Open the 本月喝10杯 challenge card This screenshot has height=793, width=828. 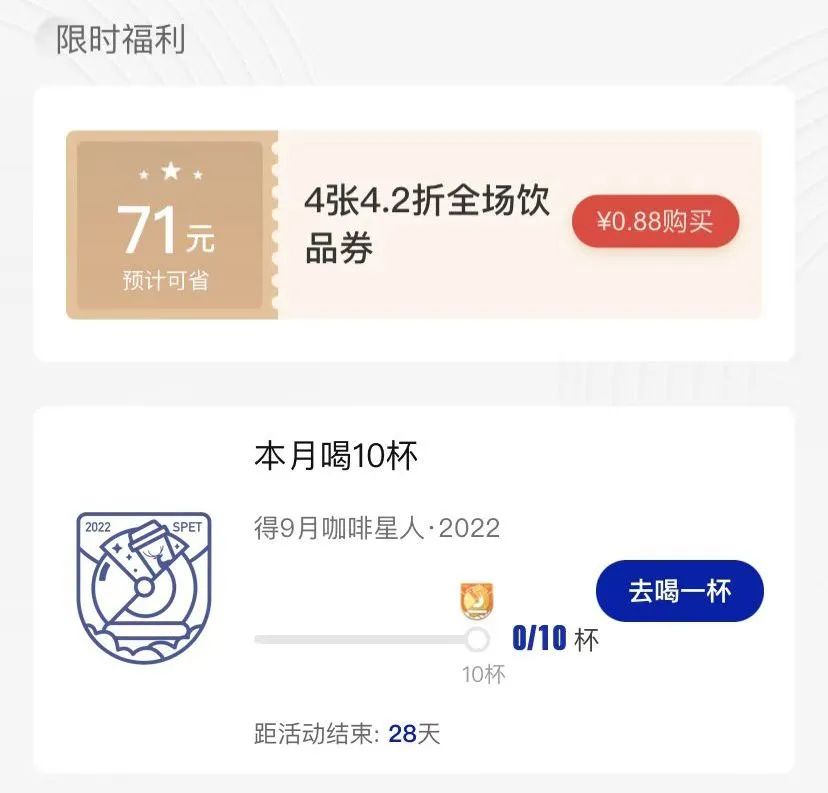336,457
